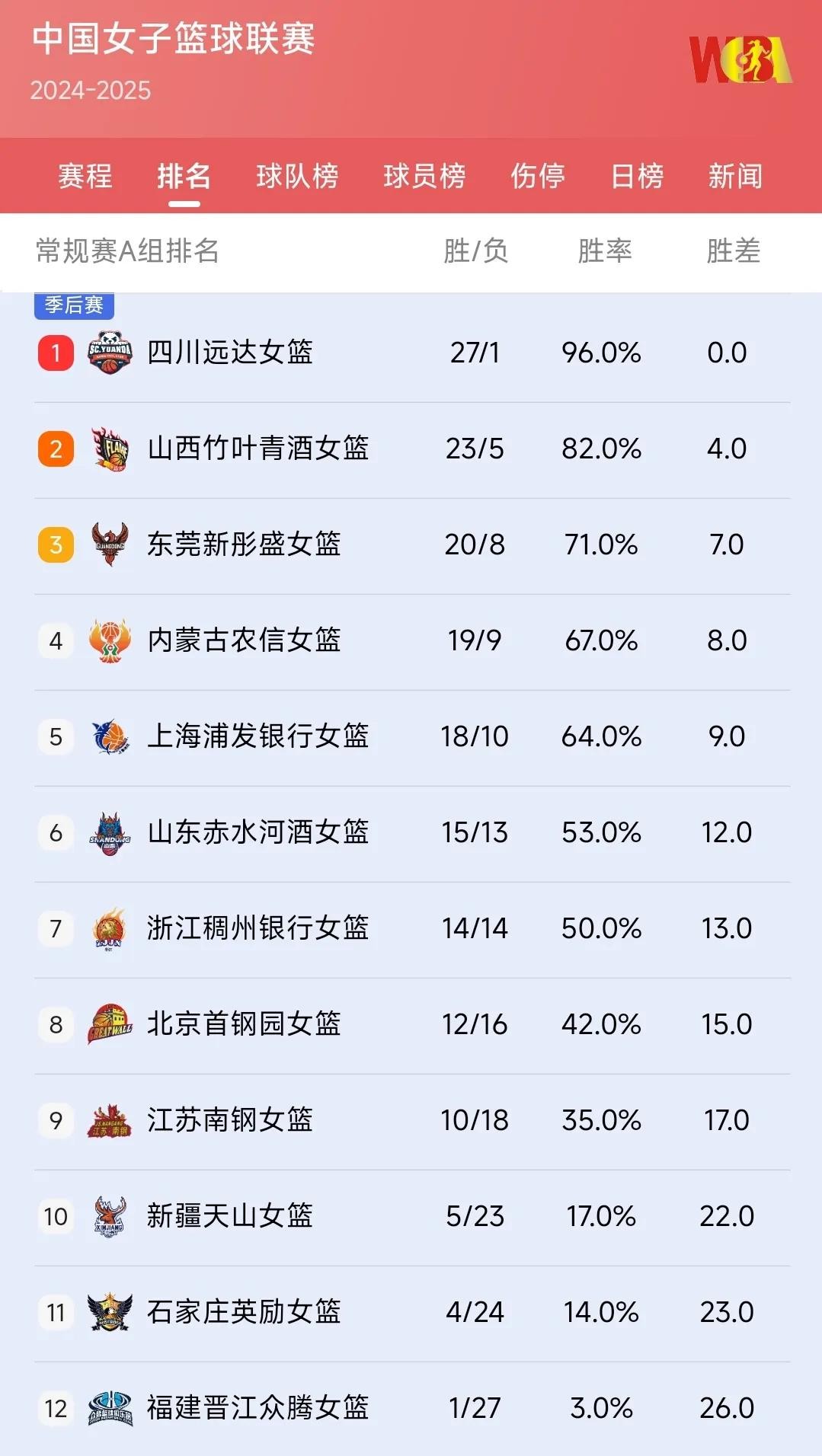Viewport: 822px width, 1456px height.
Task: Go to the 球员榜 tab
Action: coord(424,177)
